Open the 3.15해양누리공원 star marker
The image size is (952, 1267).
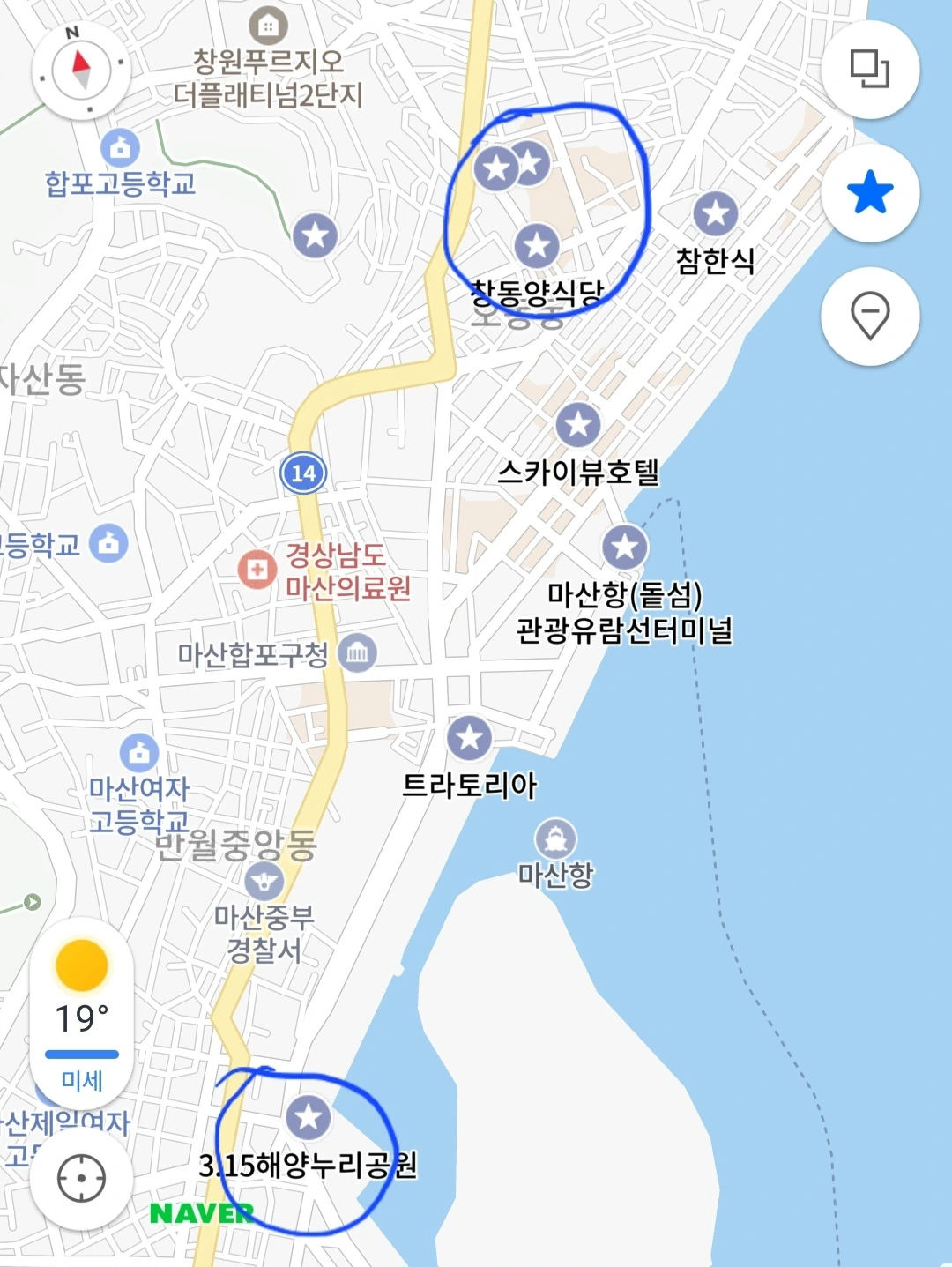(x=308, y=1117)
